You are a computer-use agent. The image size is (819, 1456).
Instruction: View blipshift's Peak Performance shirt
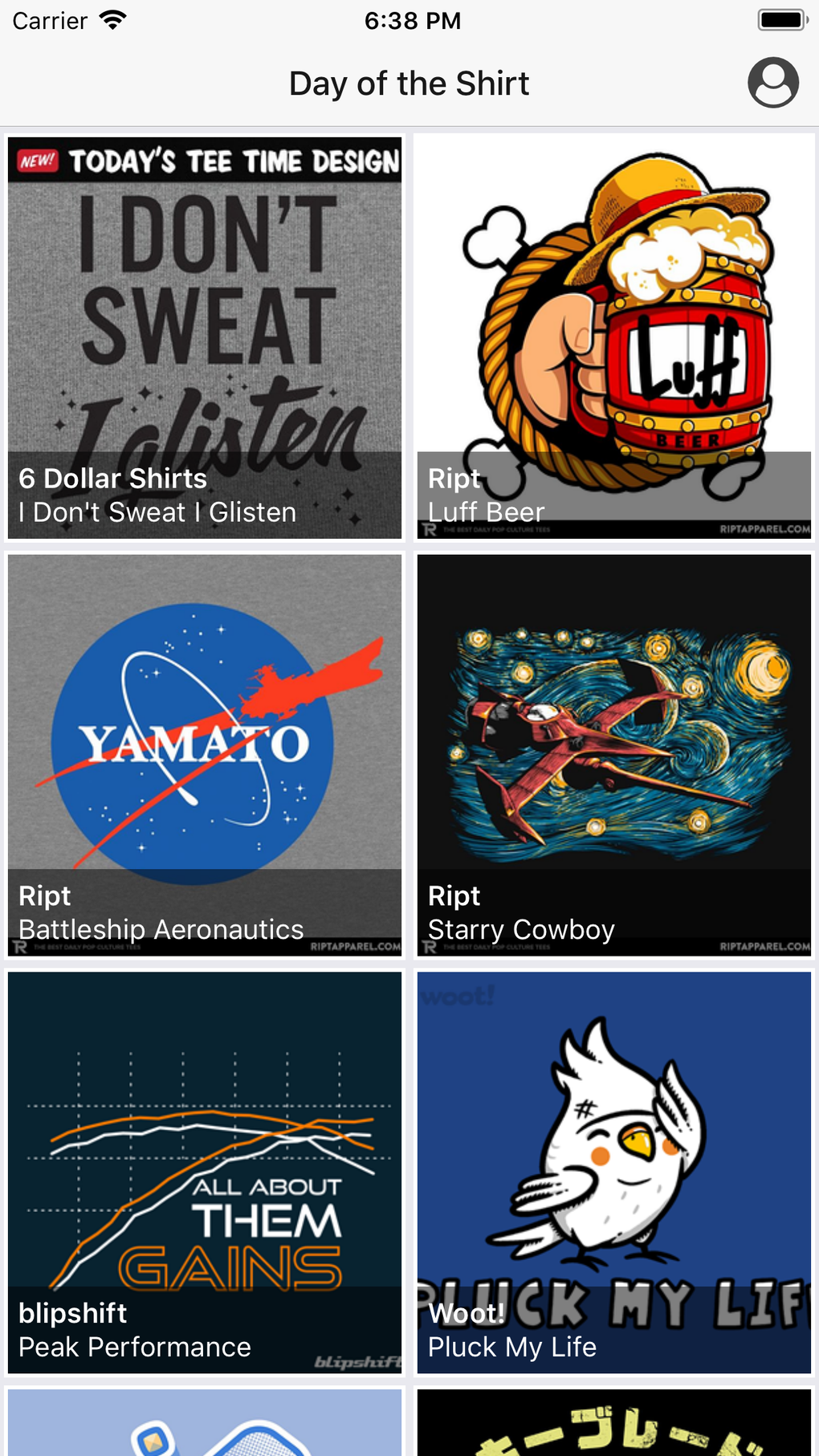pos(205,1173)
